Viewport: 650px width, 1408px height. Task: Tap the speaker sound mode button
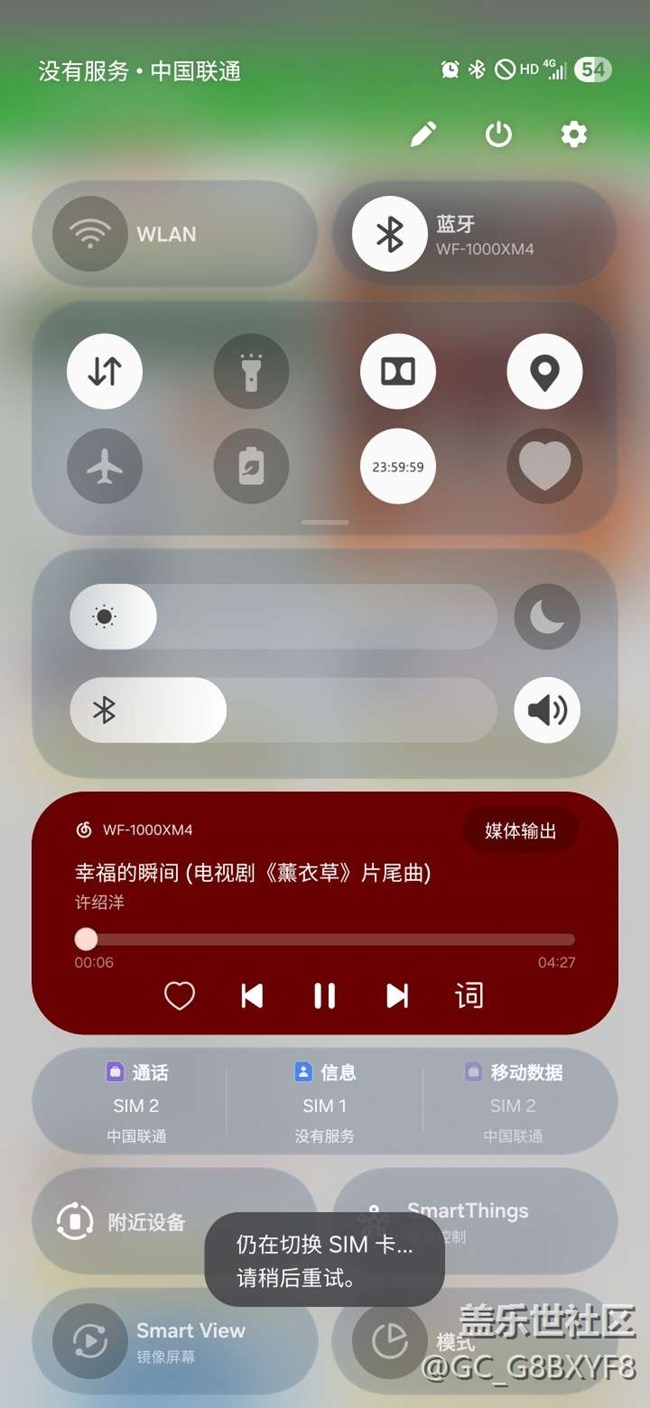click(x=547, y=710)
